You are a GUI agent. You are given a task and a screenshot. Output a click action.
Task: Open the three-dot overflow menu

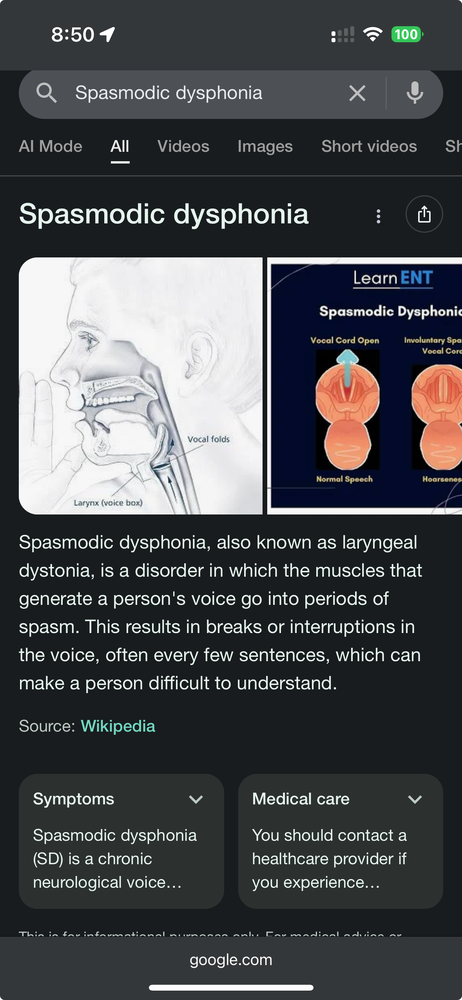click(x=378, y=216)
